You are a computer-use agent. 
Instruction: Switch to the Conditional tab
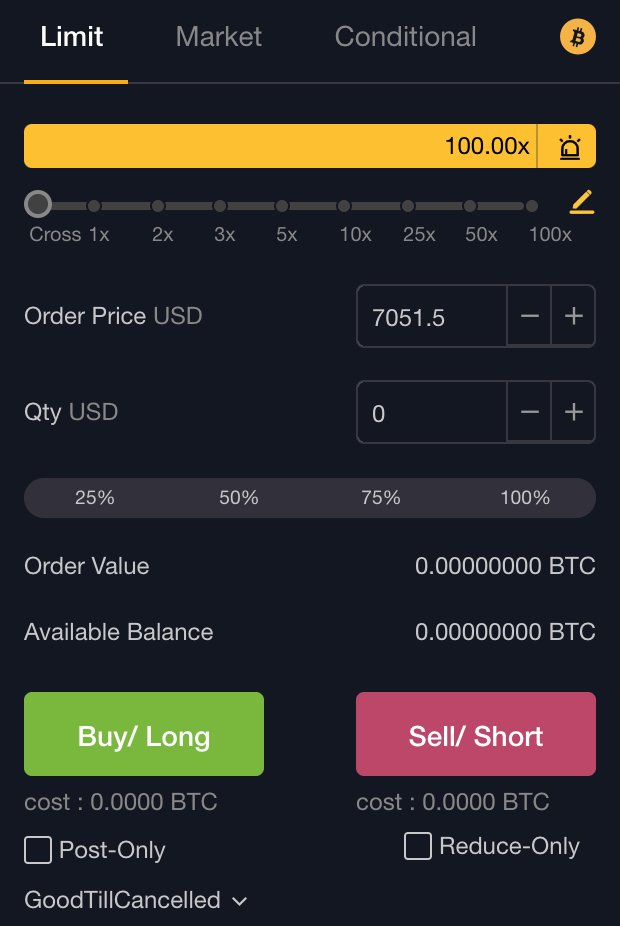pos(405,38)
